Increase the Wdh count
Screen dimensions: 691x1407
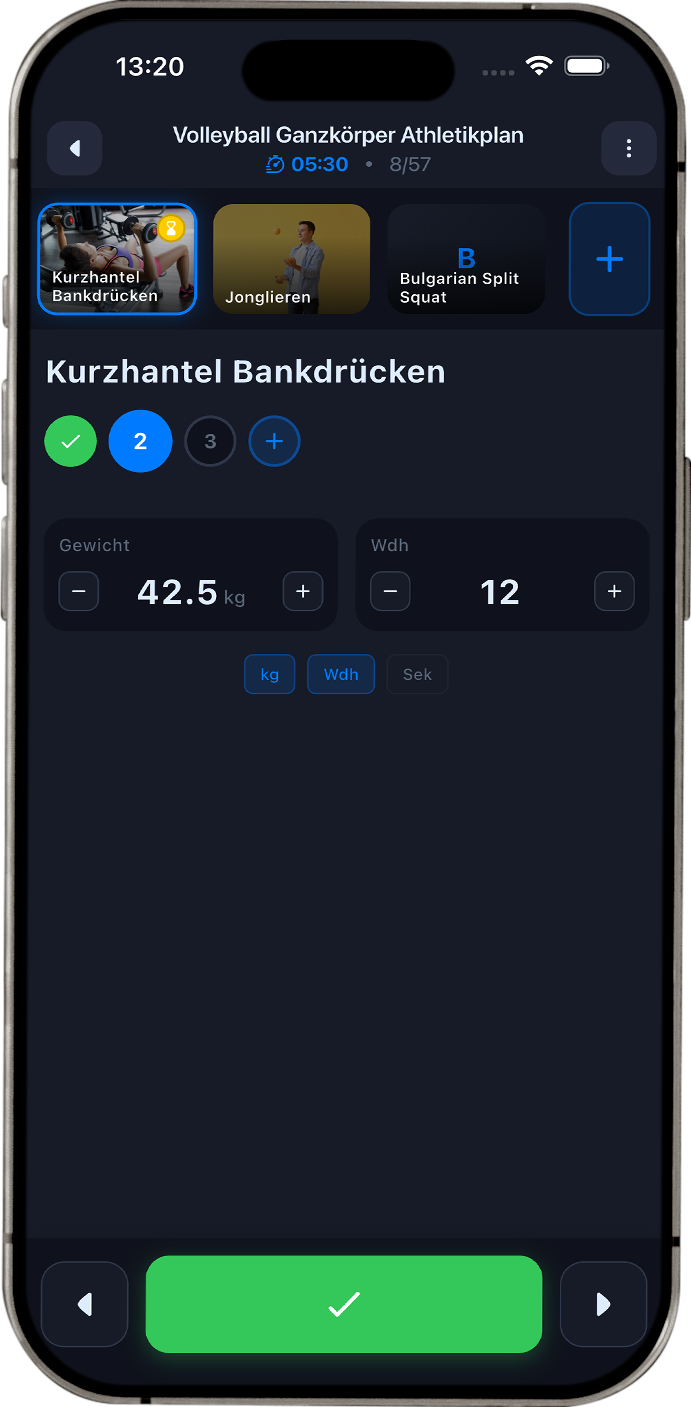click(614, 592)
